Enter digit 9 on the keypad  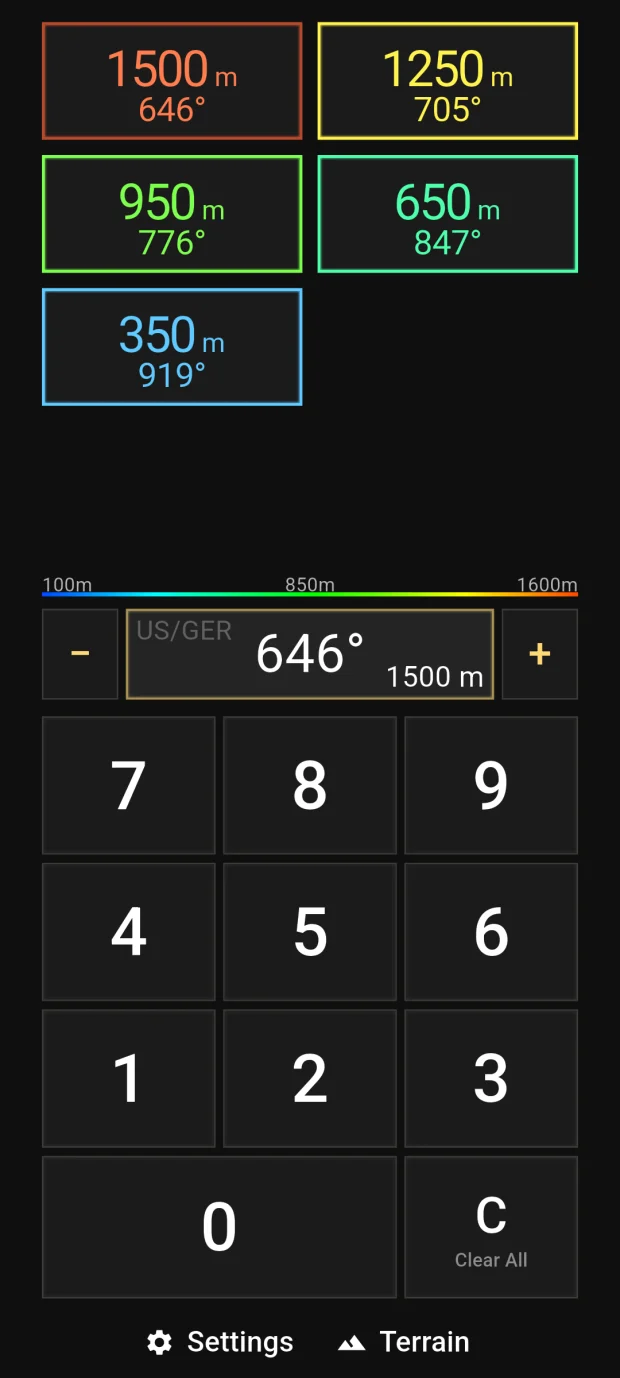491,785
